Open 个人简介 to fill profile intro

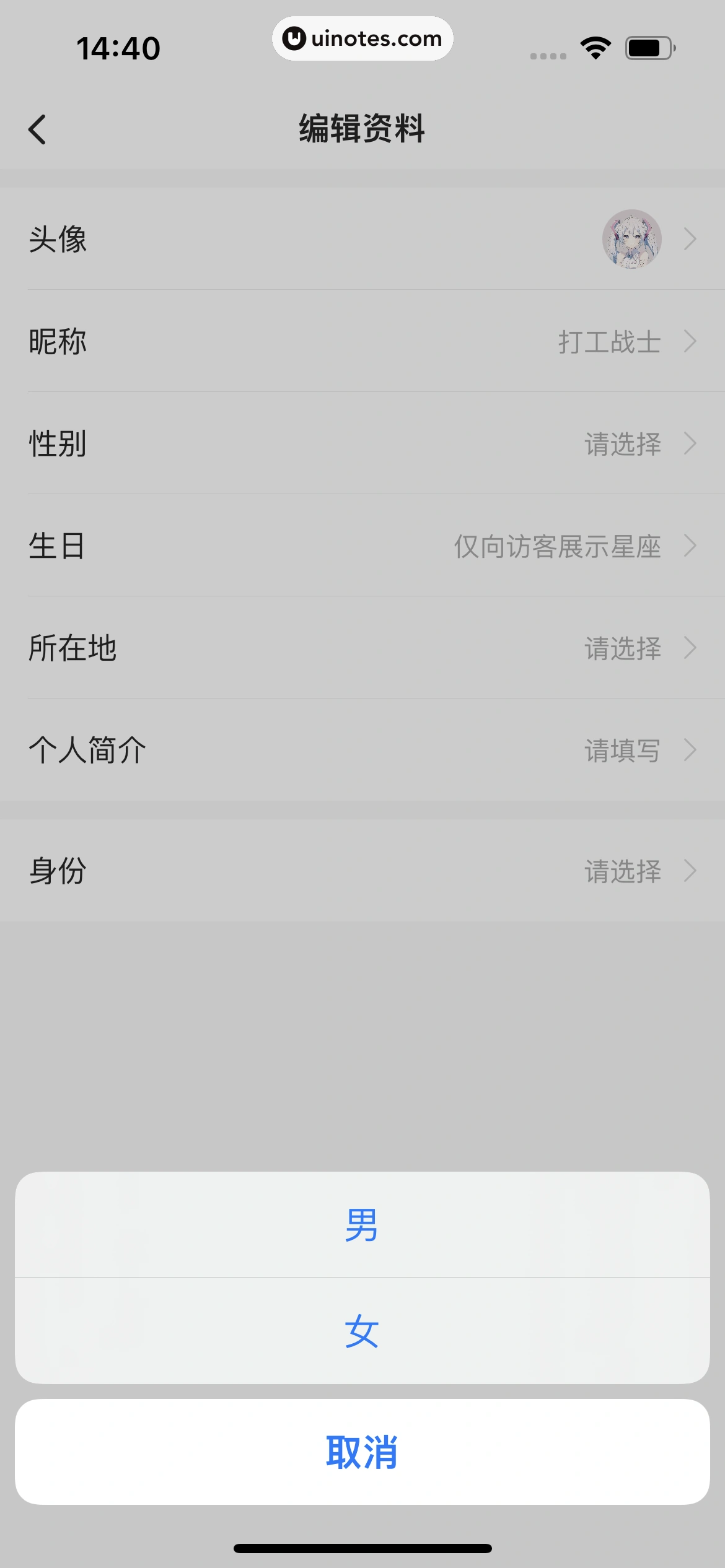[x=362, y=750]
